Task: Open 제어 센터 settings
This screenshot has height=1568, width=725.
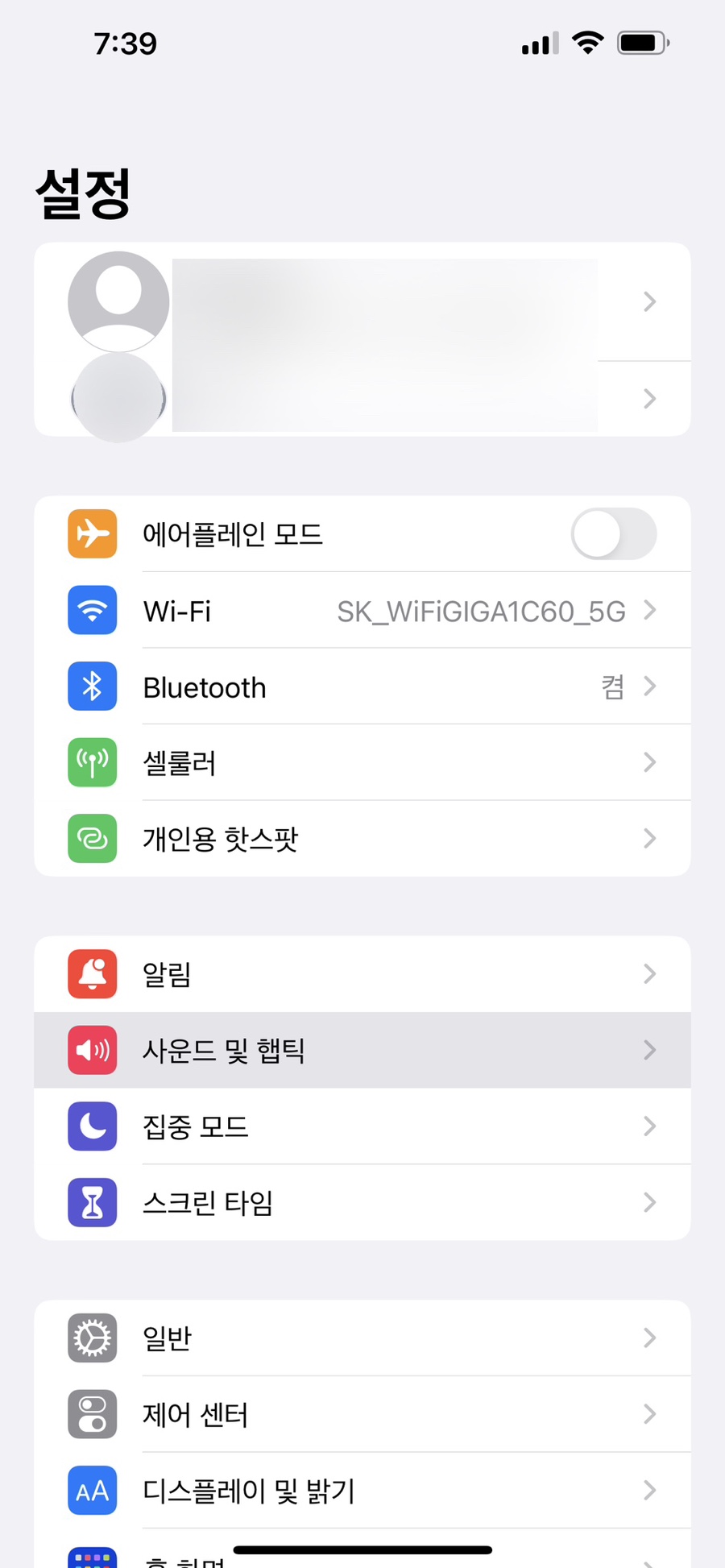Action: [362, 1414]
